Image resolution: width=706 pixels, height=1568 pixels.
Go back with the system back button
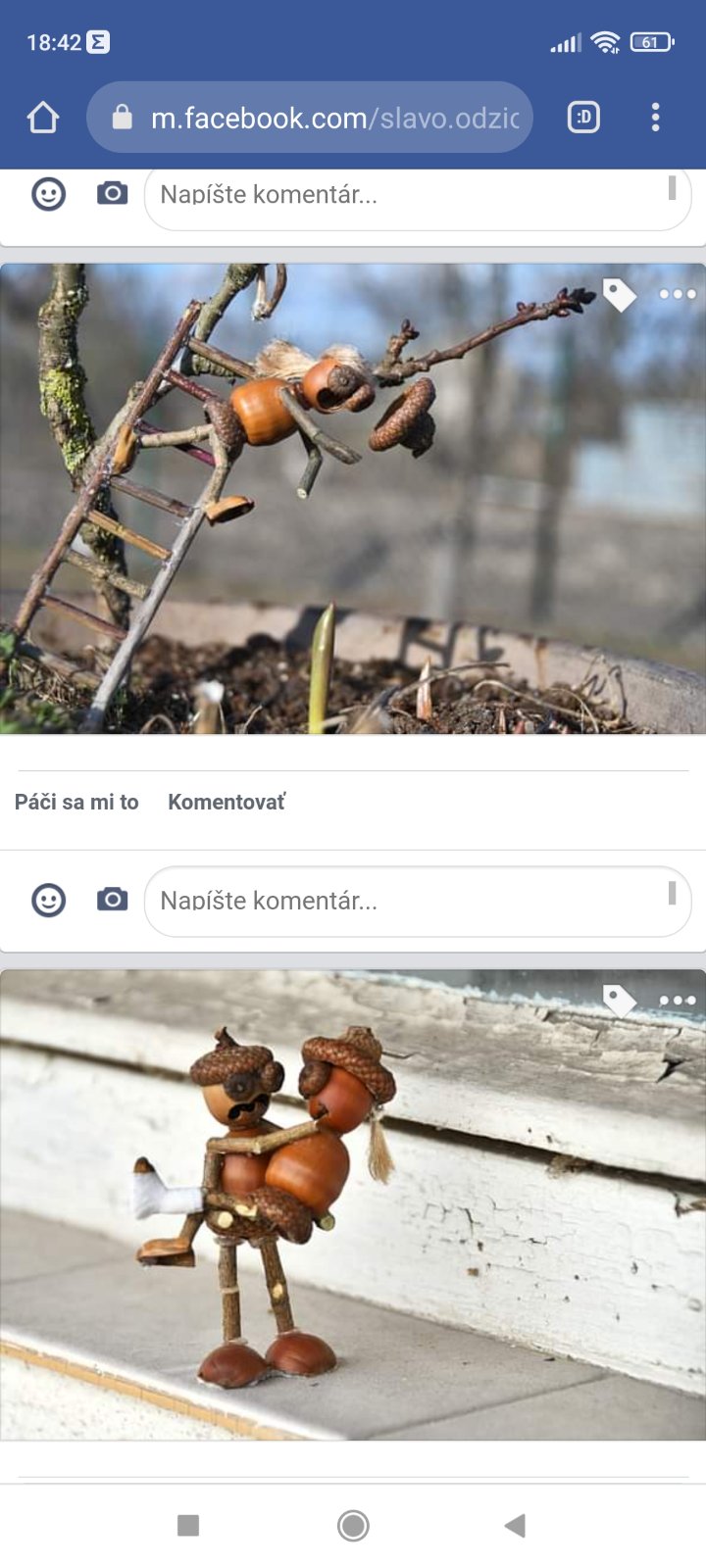515,1525
